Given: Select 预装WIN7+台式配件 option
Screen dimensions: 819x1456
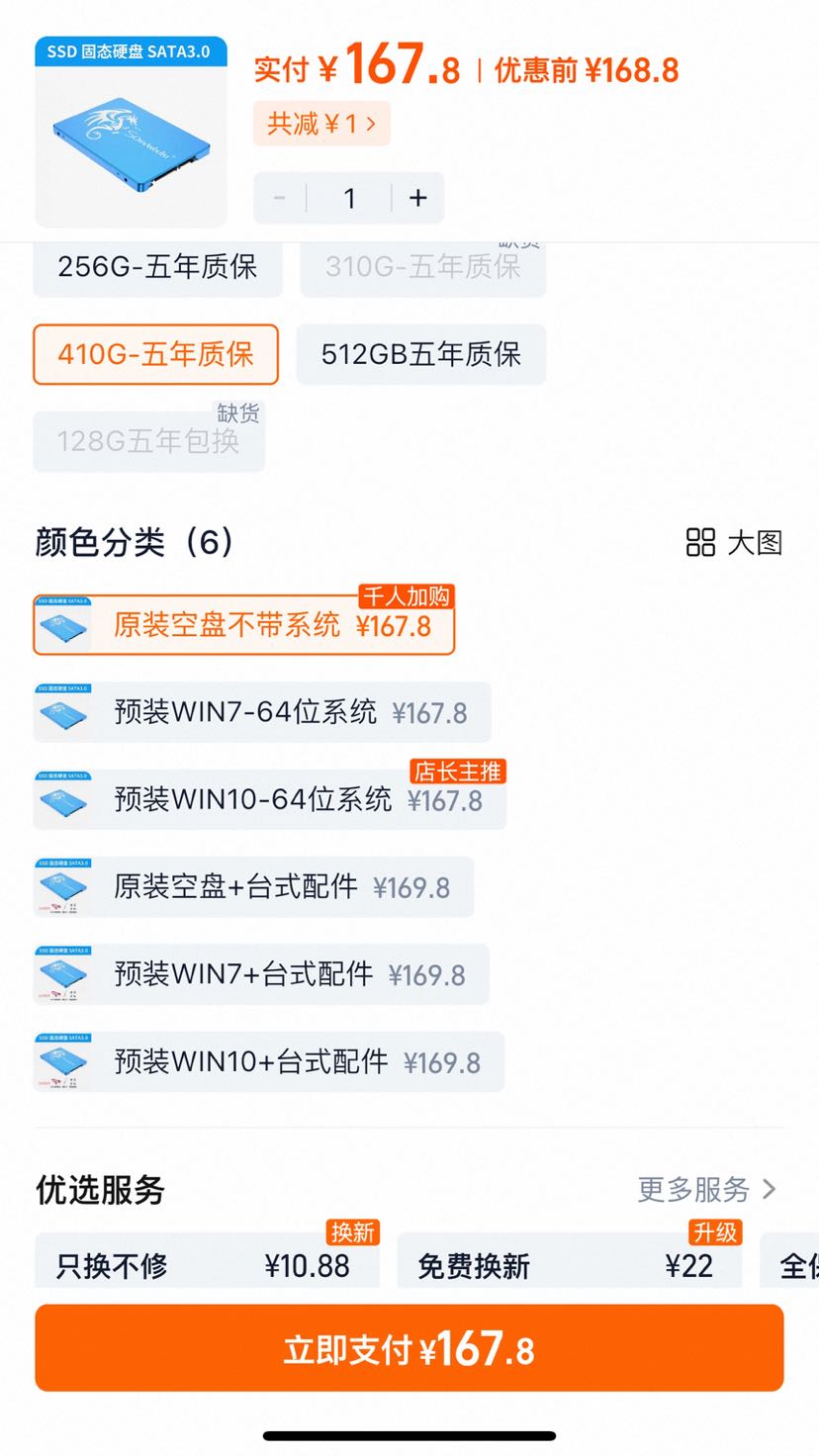Looking at the screenshot, I should pyautogui.click(x=261, y=974).
